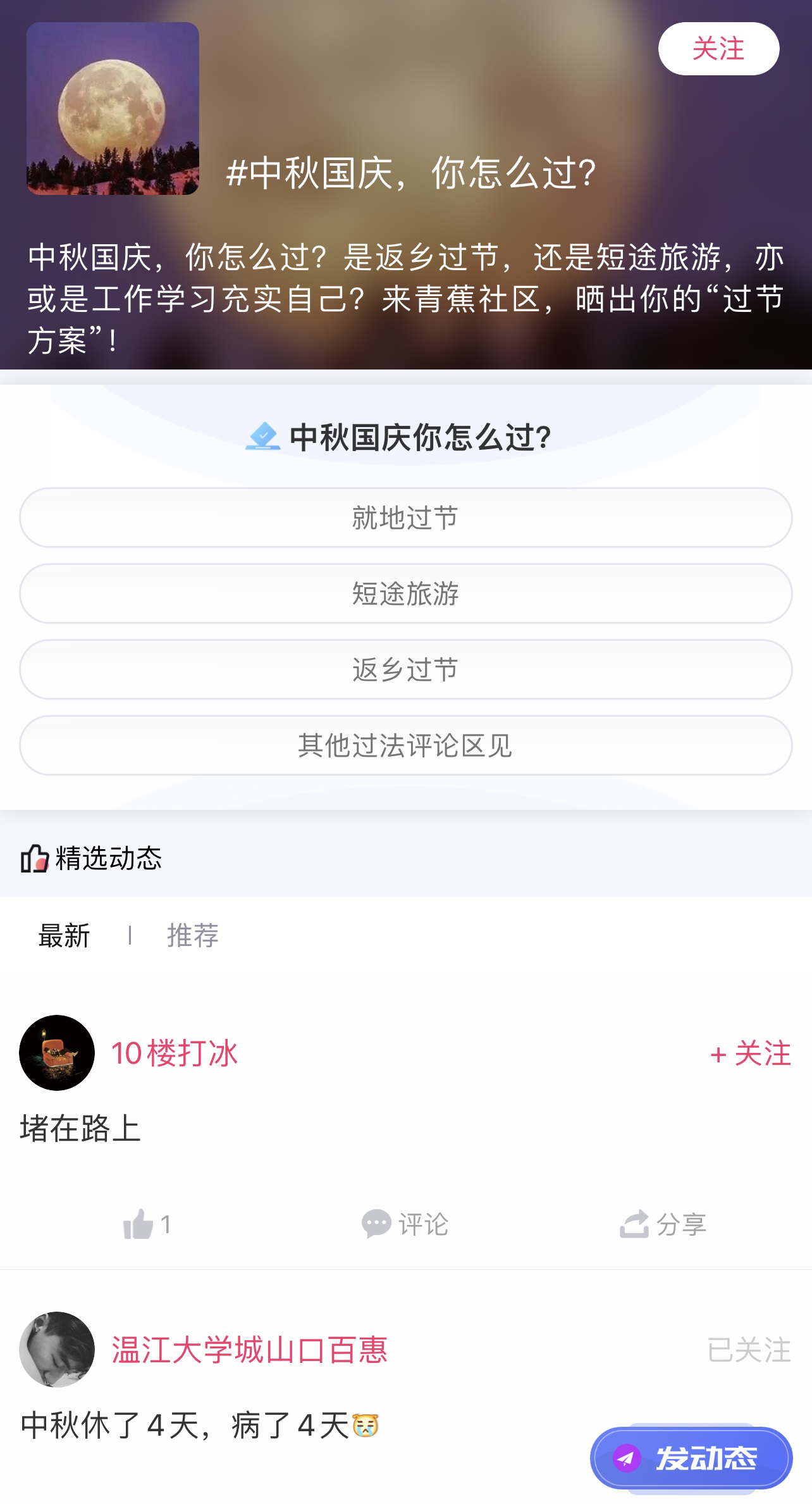Screen dimensions: 812x1504
Task: Follow user 10楼打冰
Action: [x=750, y=1053]
